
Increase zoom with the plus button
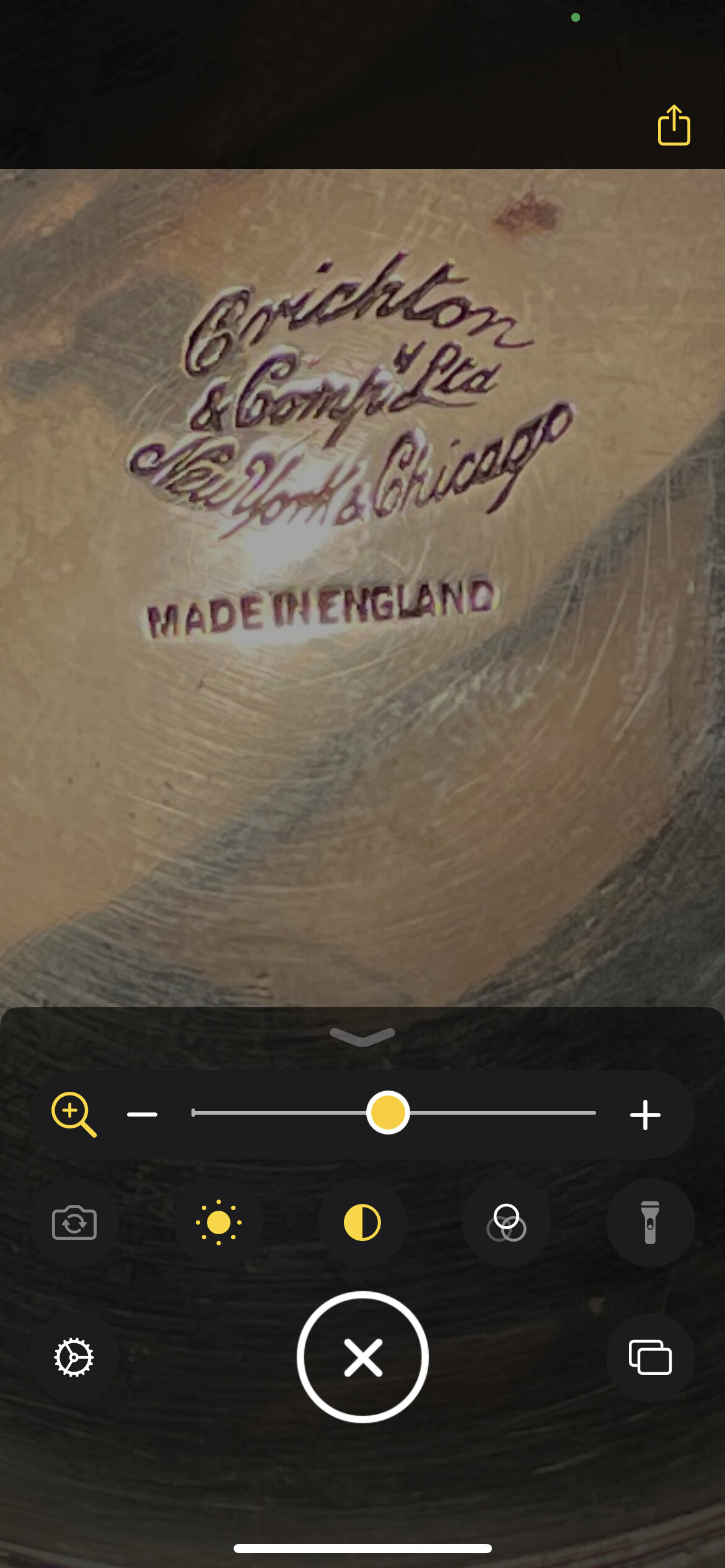pos(645,1115)
